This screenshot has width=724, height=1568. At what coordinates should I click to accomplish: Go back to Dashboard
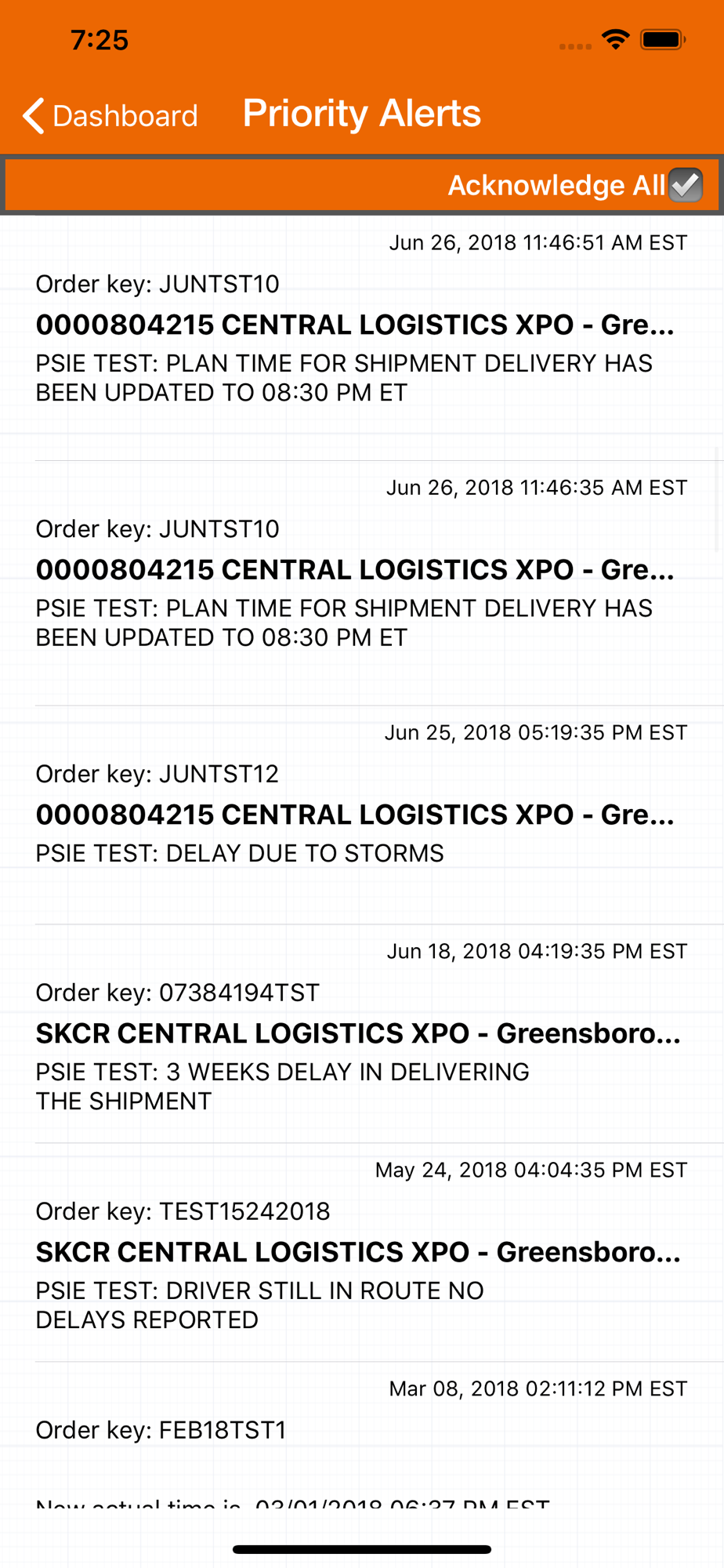(x=110, y=116)
